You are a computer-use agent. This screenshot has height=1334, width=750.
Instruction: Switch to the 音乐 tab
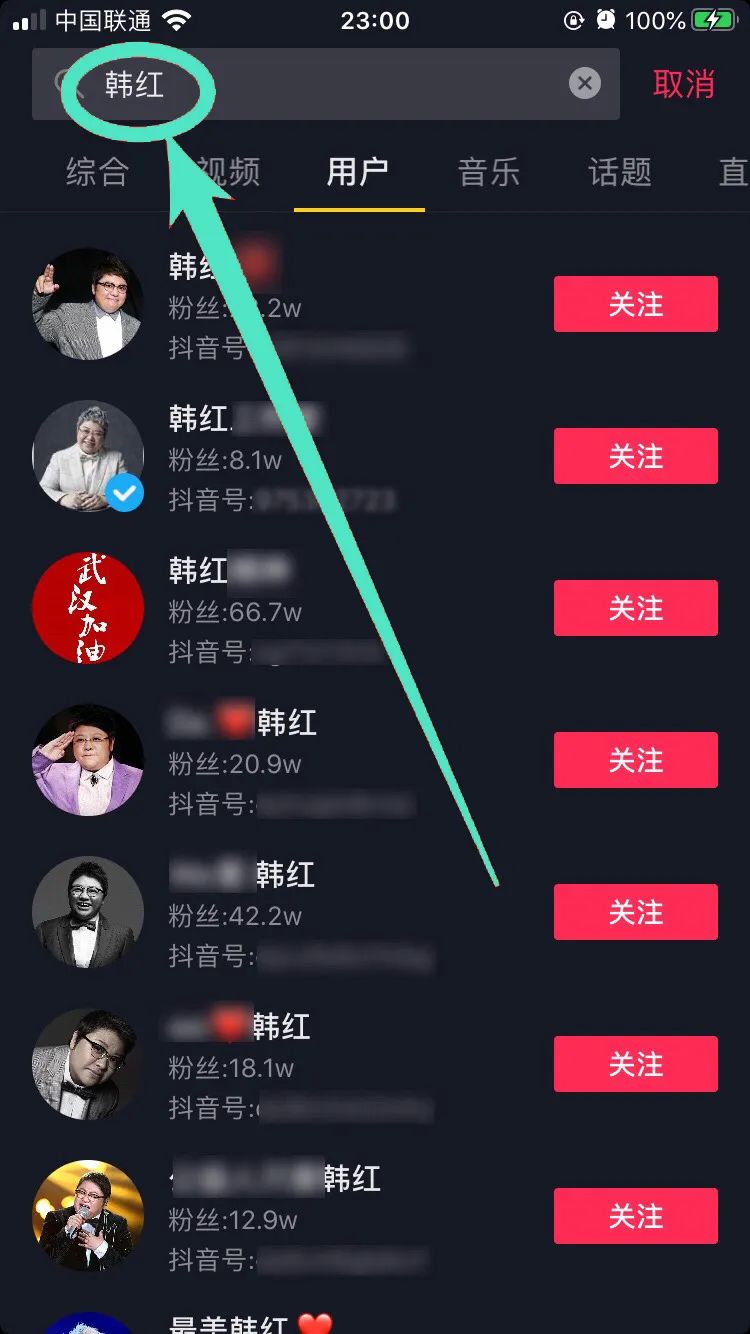pos(489,172)
